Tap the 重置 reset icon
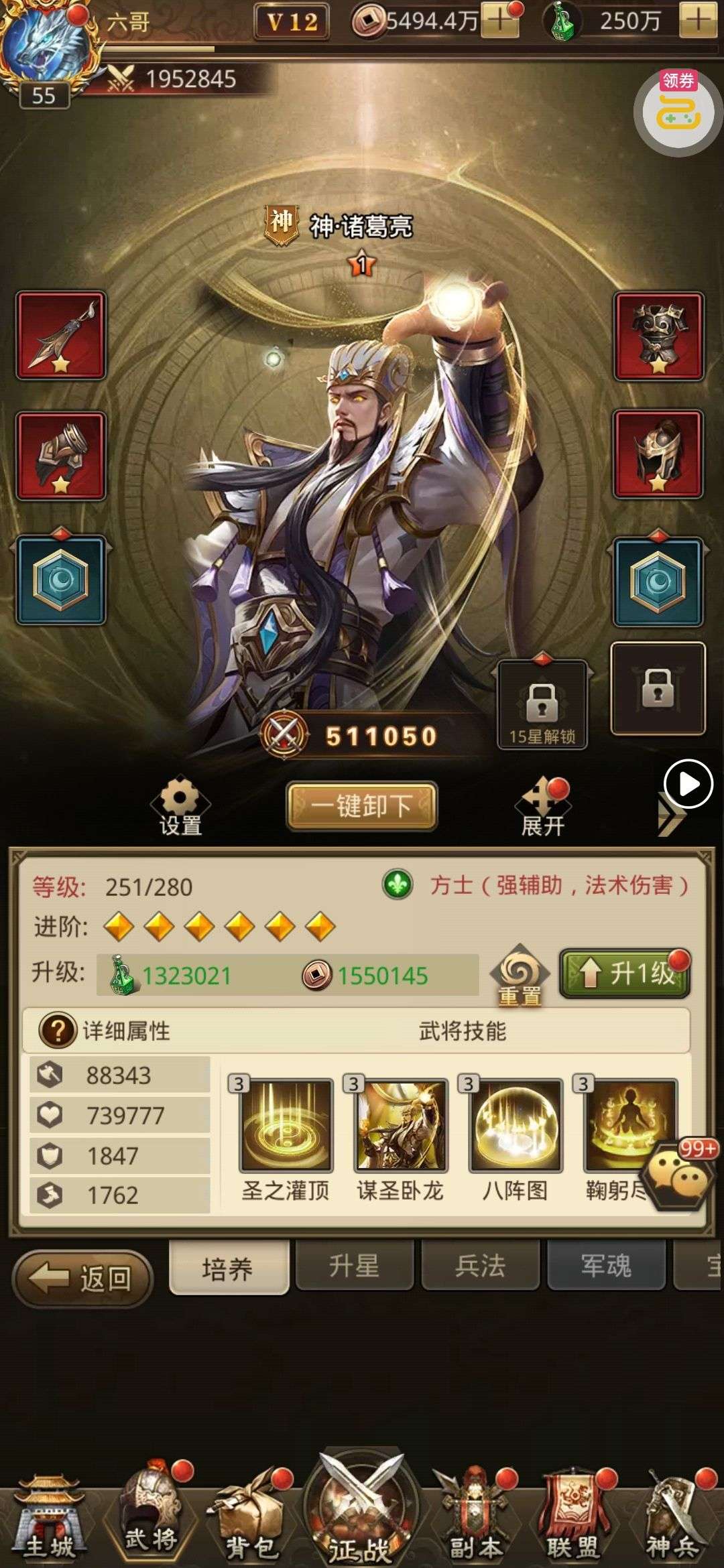Viewport: 724px width, 1568px height. coord(520,974)
